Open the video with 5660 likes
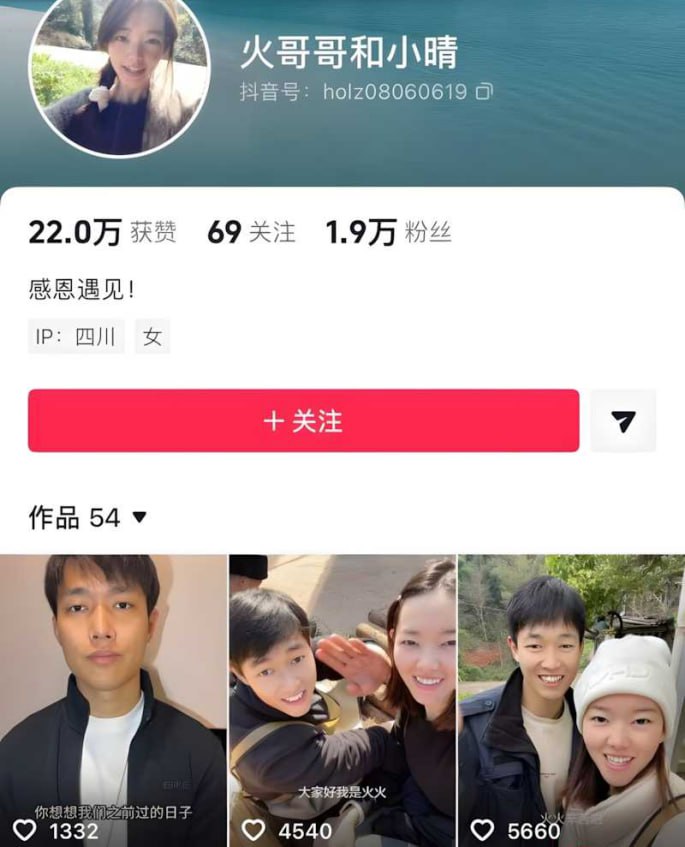 [x=570, y=700]
